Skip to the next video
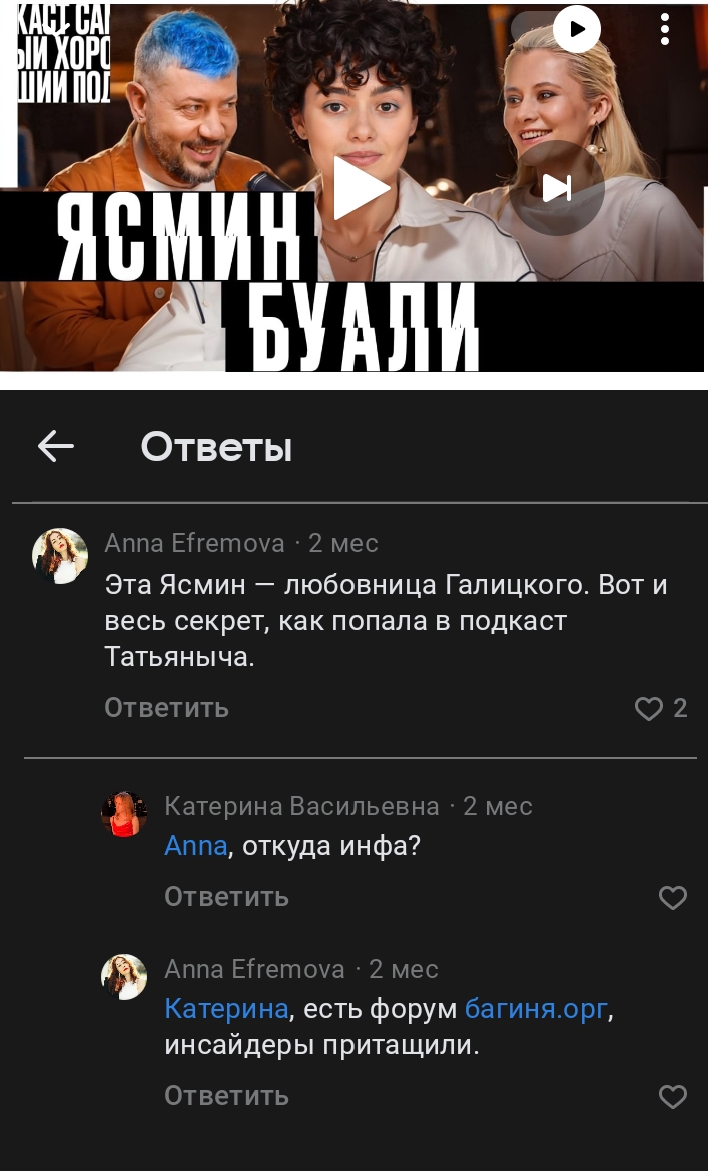Viewport: 708px width, 1171px height. tap(557, 188)
